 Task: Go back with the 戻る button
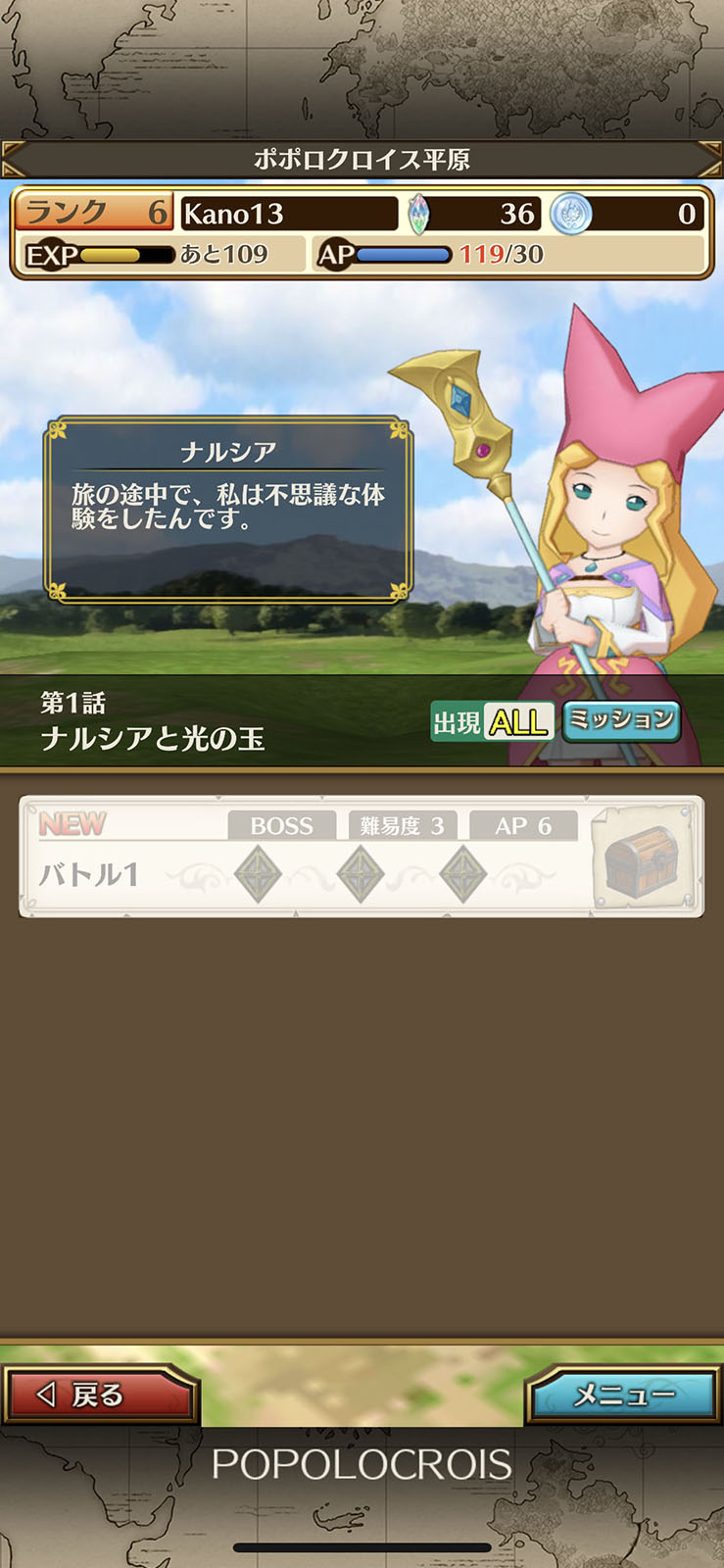[x=100, y=1395]
